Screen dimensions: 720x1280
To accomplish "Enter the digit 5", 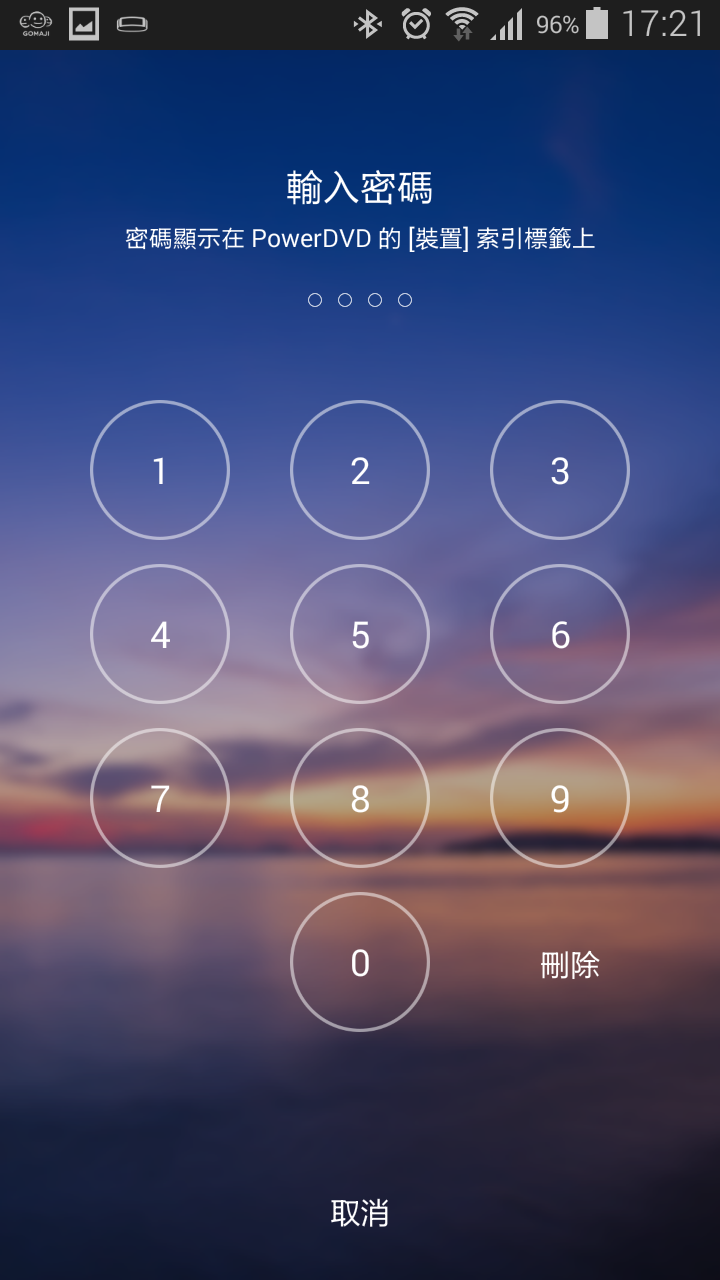I will coord(360,634).
